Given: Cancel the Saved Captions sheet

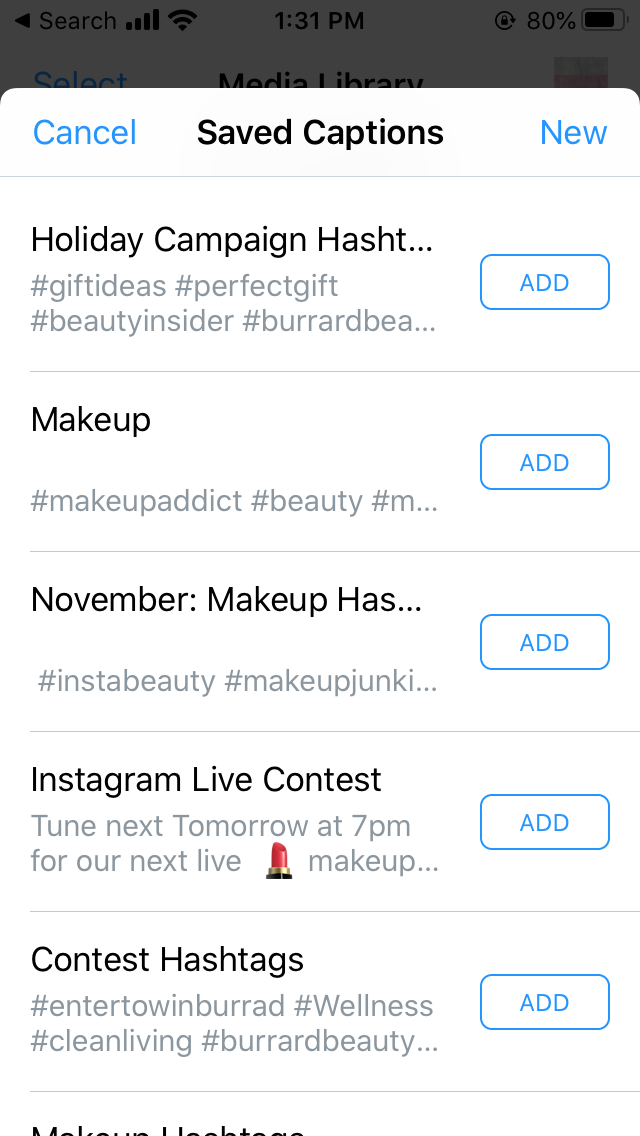Looking at the screenshot, I should [85, 133].
